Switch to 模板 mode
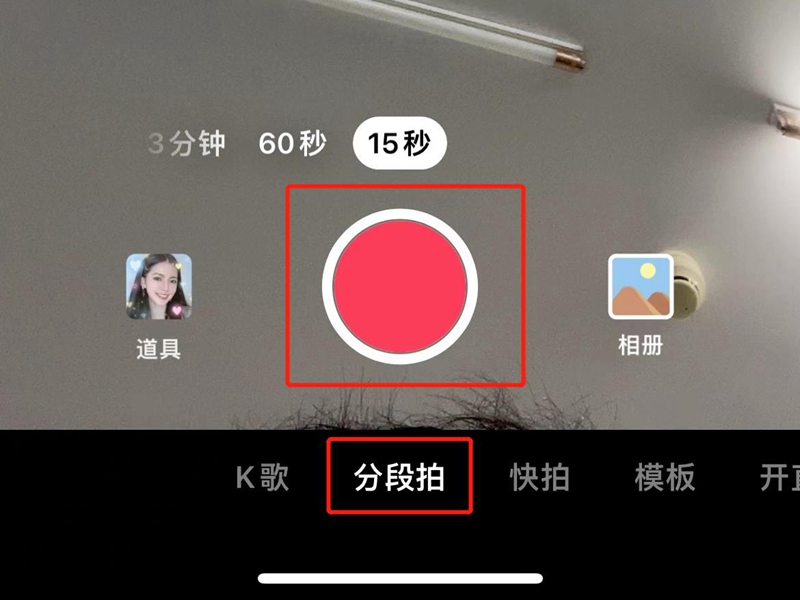800x600 pixels. 664,477
